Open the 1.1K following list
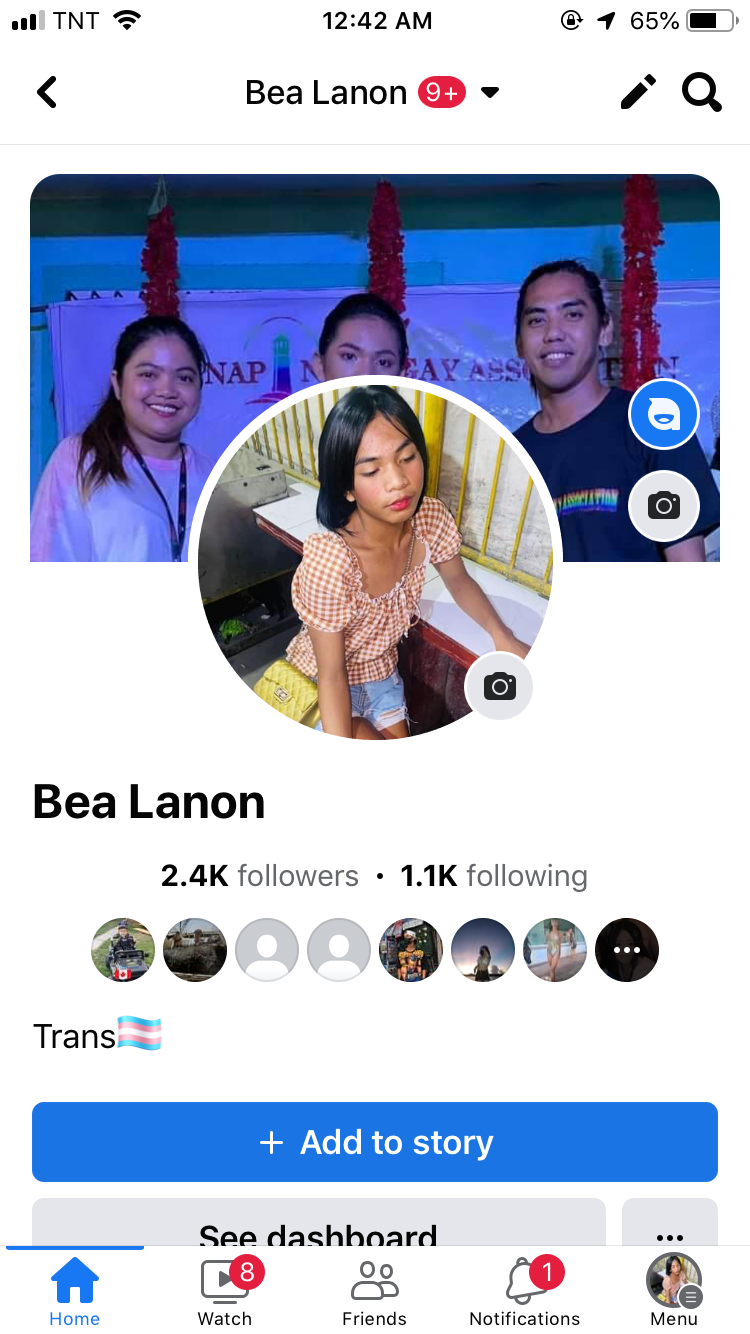 point(494,876)
